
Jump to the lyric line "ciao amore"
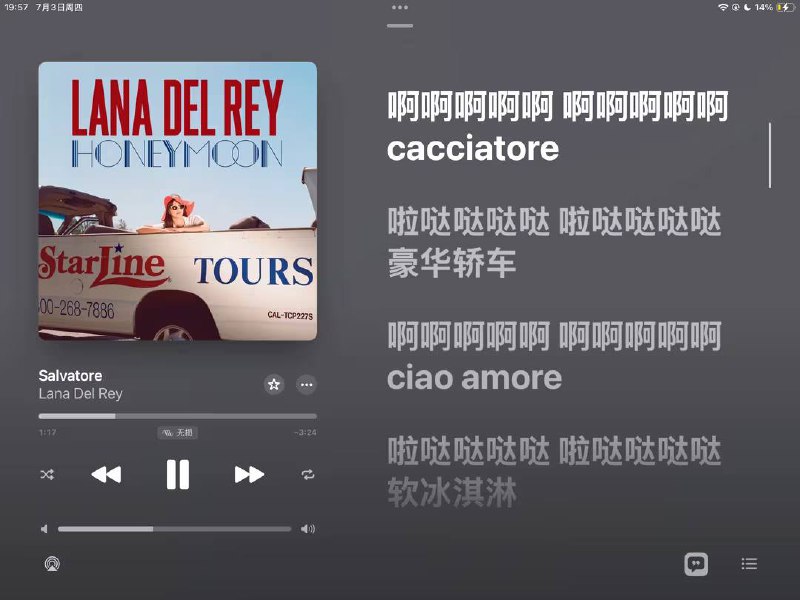(x=474, y=379)
